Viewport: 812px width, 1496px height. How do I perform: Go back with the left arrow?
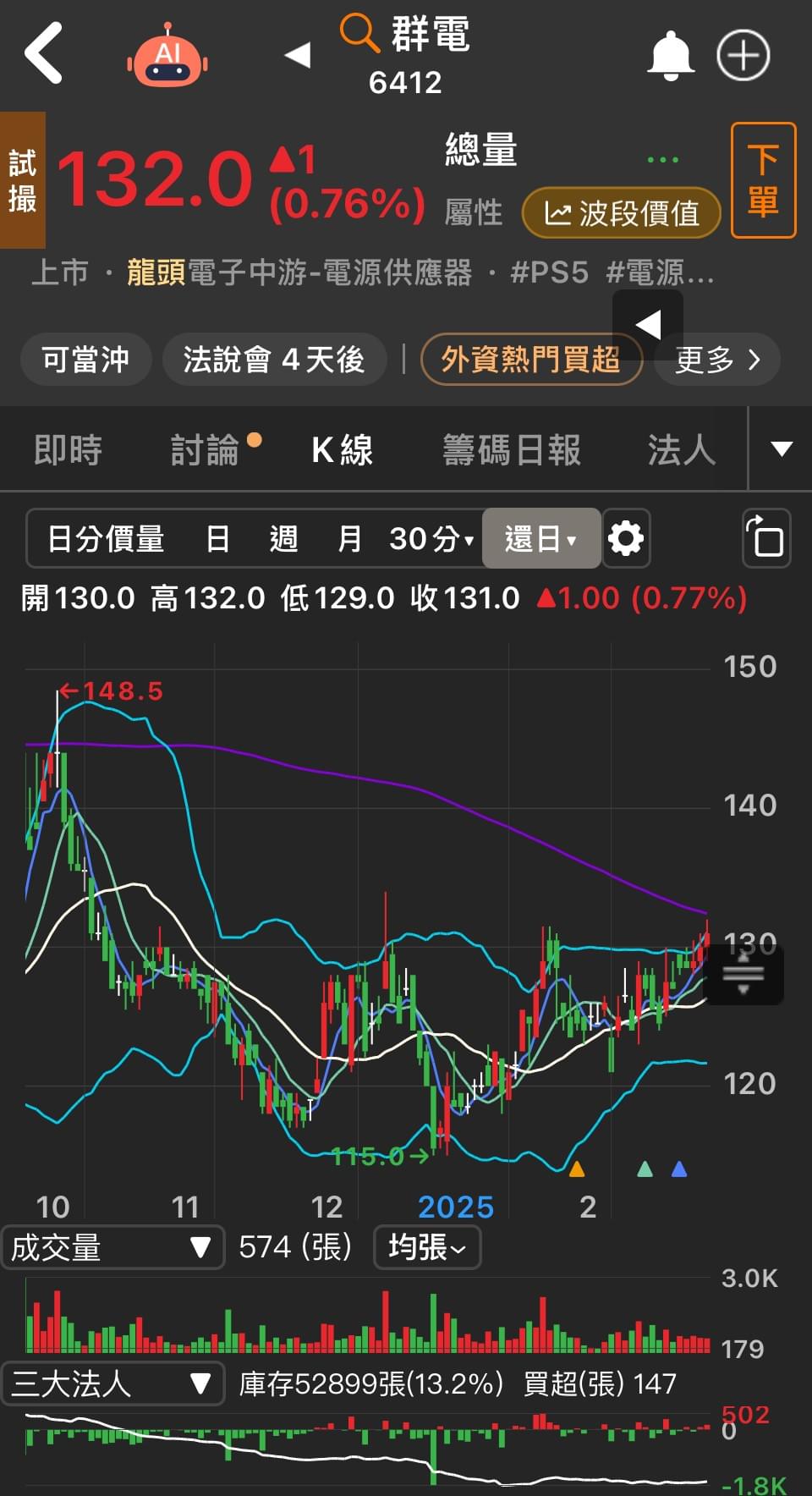(44, 53)
